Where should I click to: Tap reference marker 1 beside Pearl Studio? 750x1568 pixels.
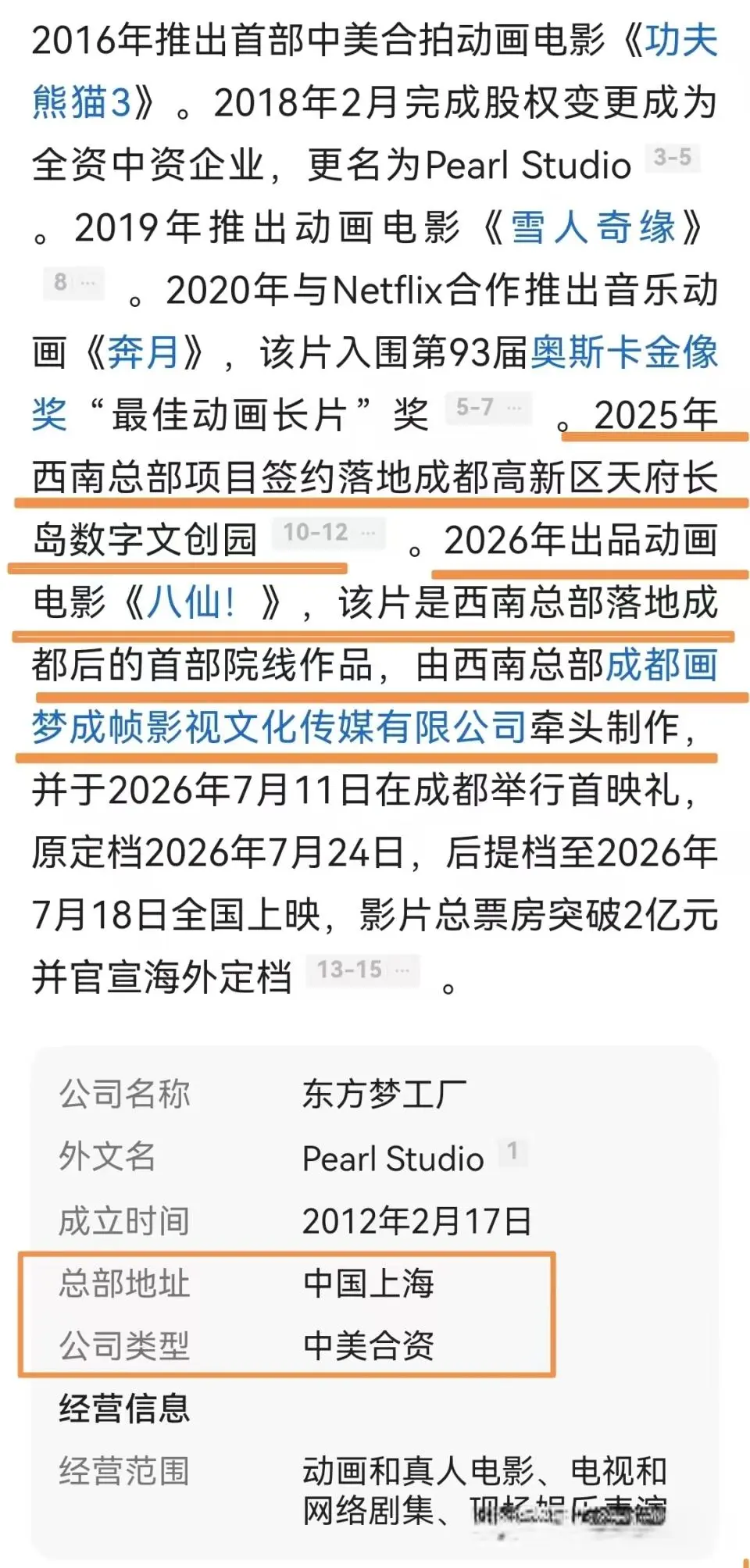[x=512, y=1151]
